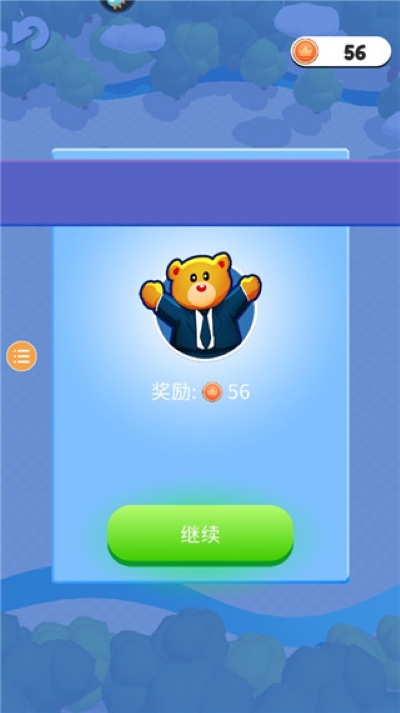Open the orange list menu button
The image size is (400, 713).
[x=21, y=356]
